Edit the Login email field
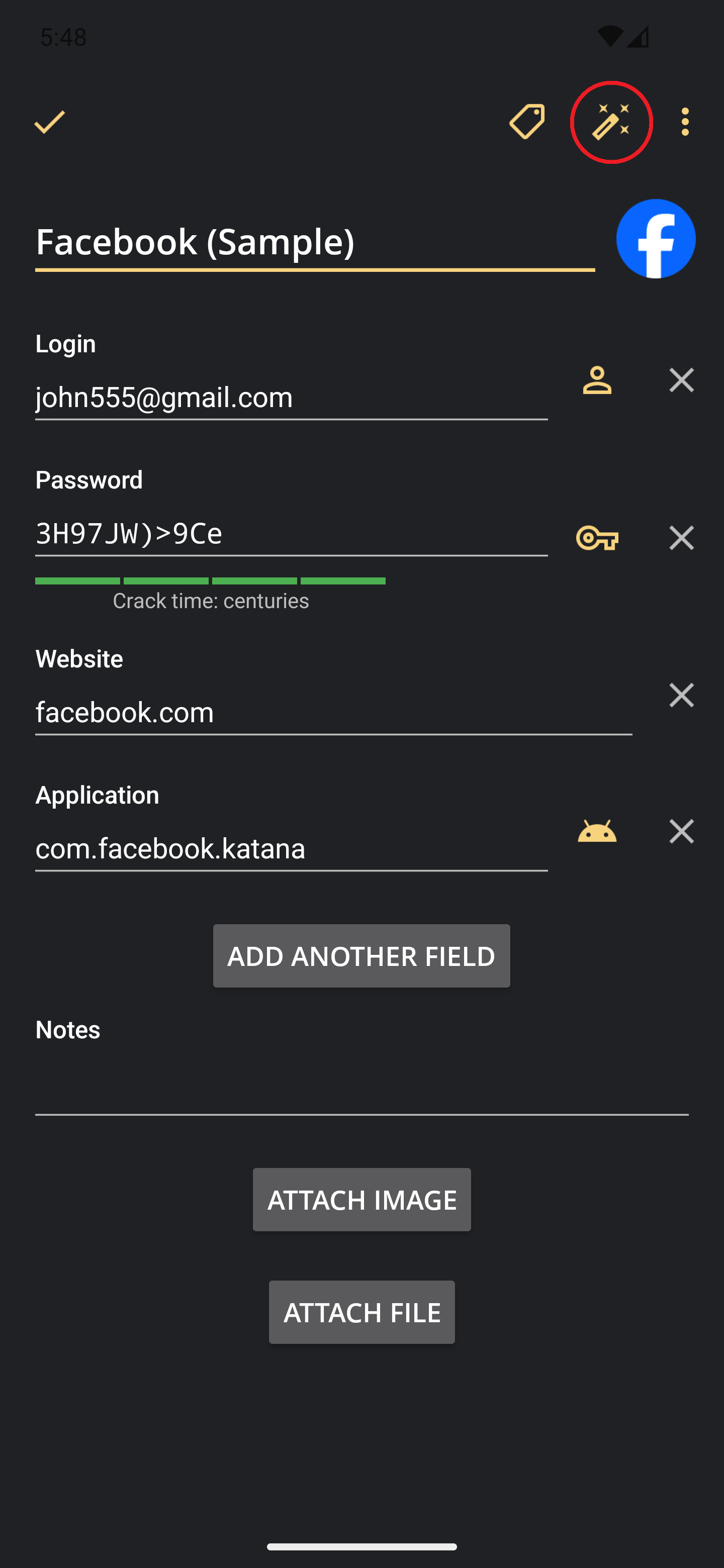Screen dimensions: 724x1568 (291, 398)
